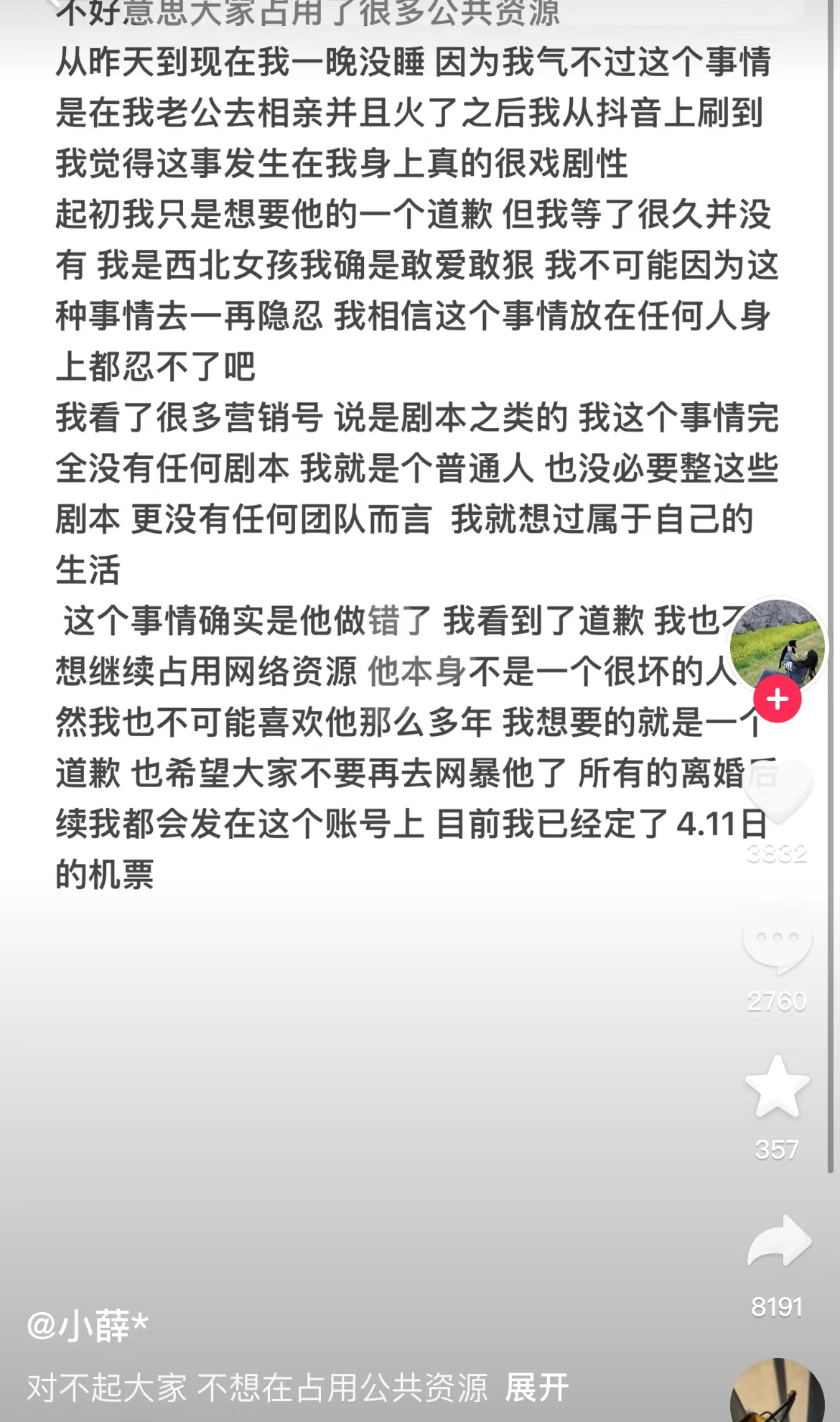
Task: Save this post with the star
Action: [x=777, y=1087]
